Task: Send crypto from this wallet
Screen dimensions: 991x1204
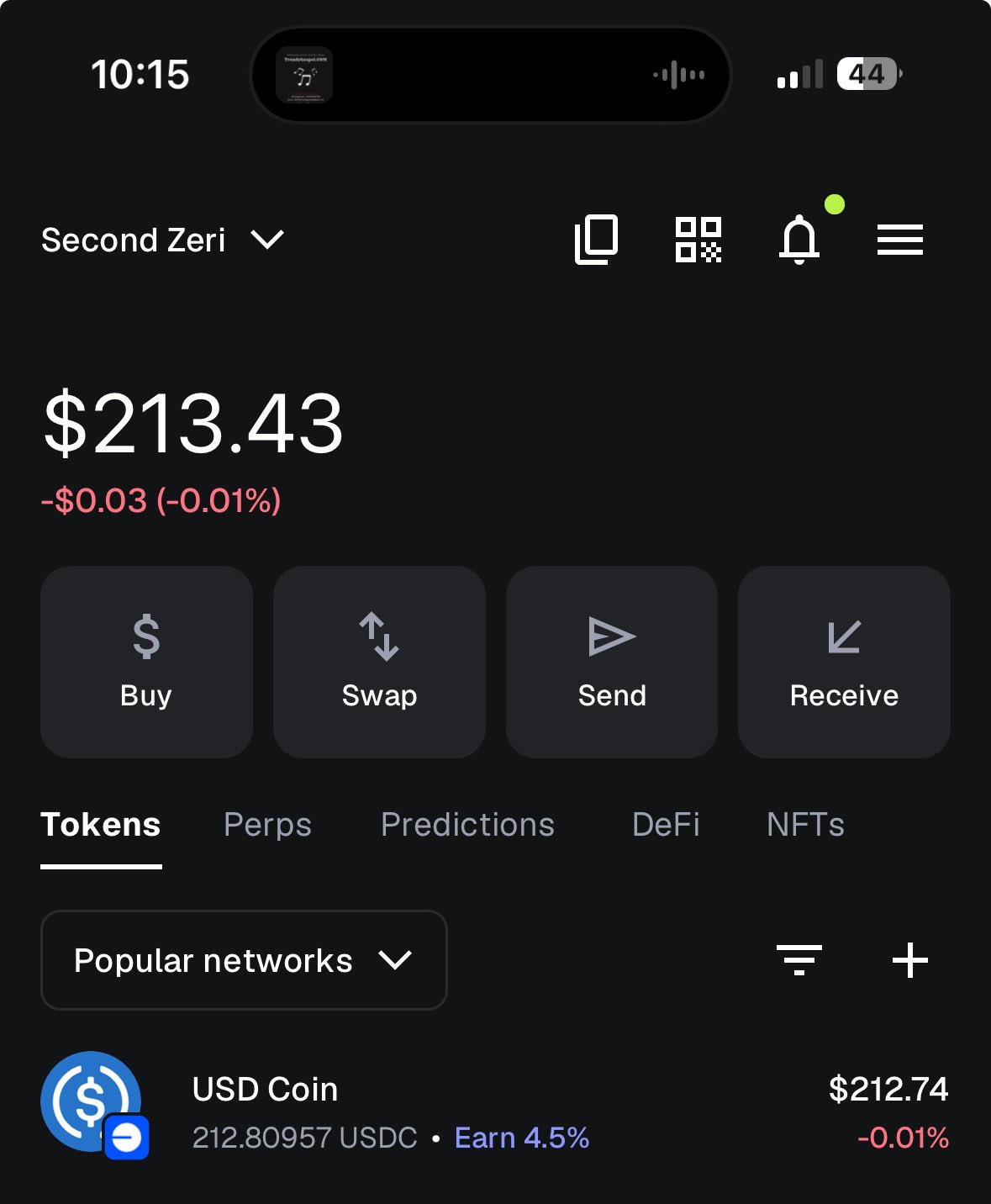Action: [x=612, y=662]
